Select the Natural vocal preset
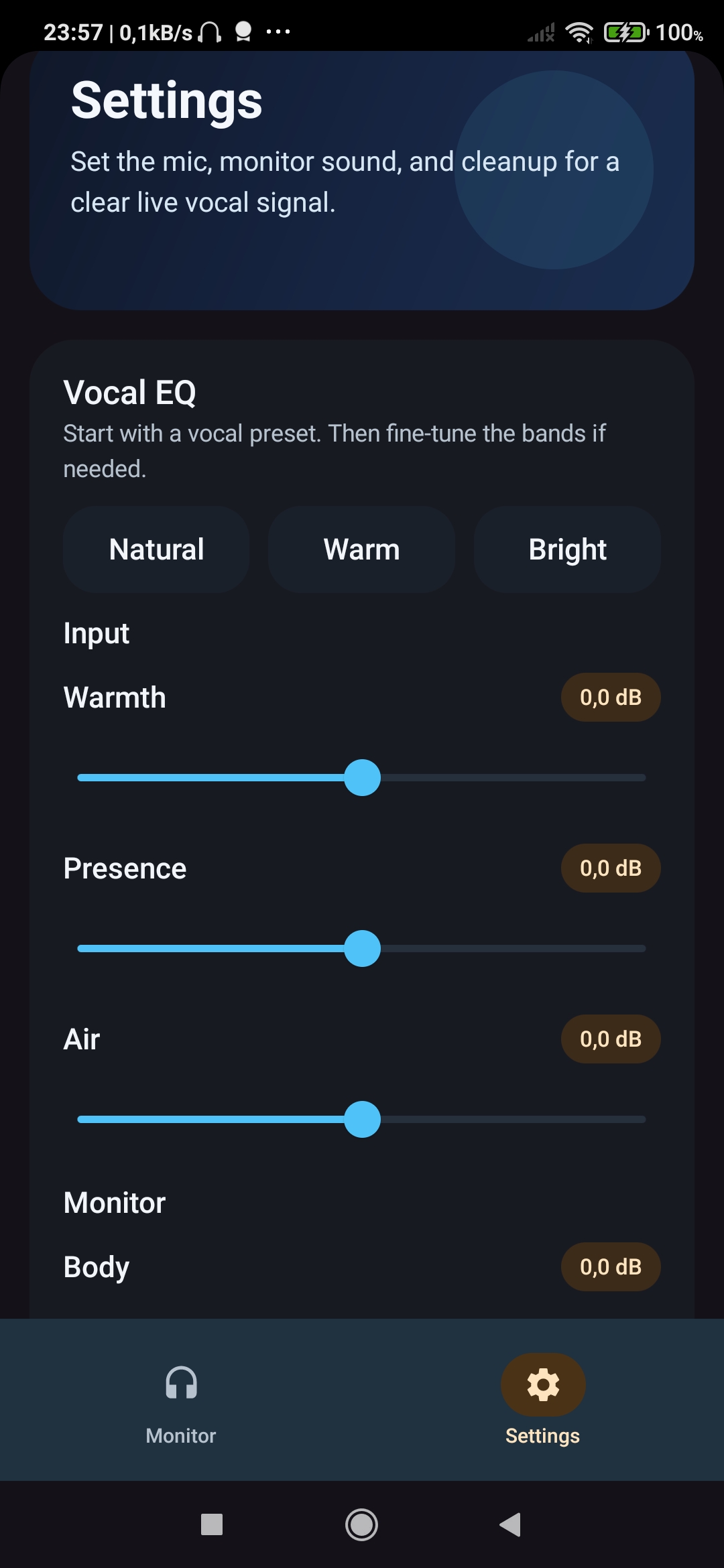This screenshot has width=724, height=1568. coord(156,549)
